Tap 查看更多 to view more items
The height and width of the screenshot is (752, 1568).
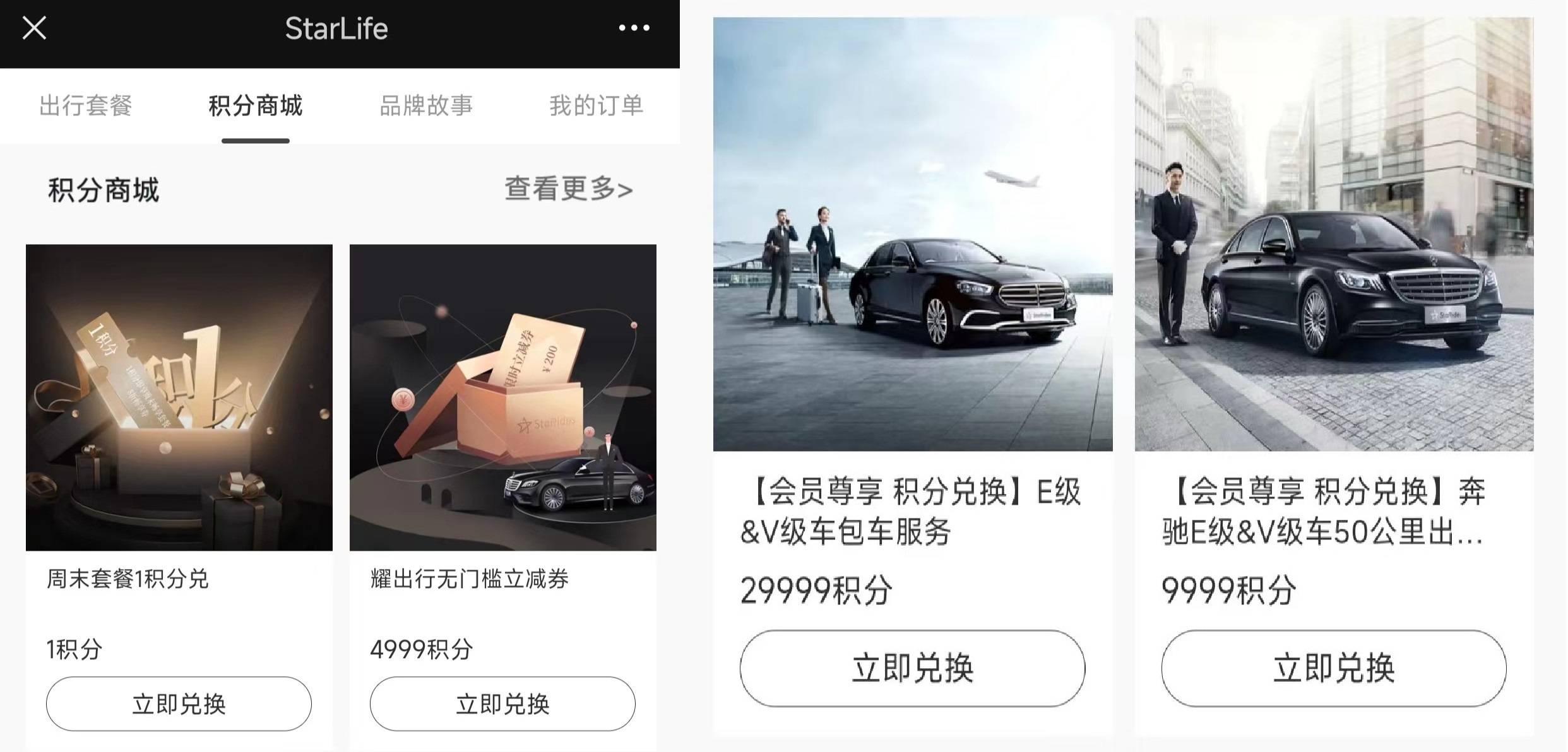point(568,189)
